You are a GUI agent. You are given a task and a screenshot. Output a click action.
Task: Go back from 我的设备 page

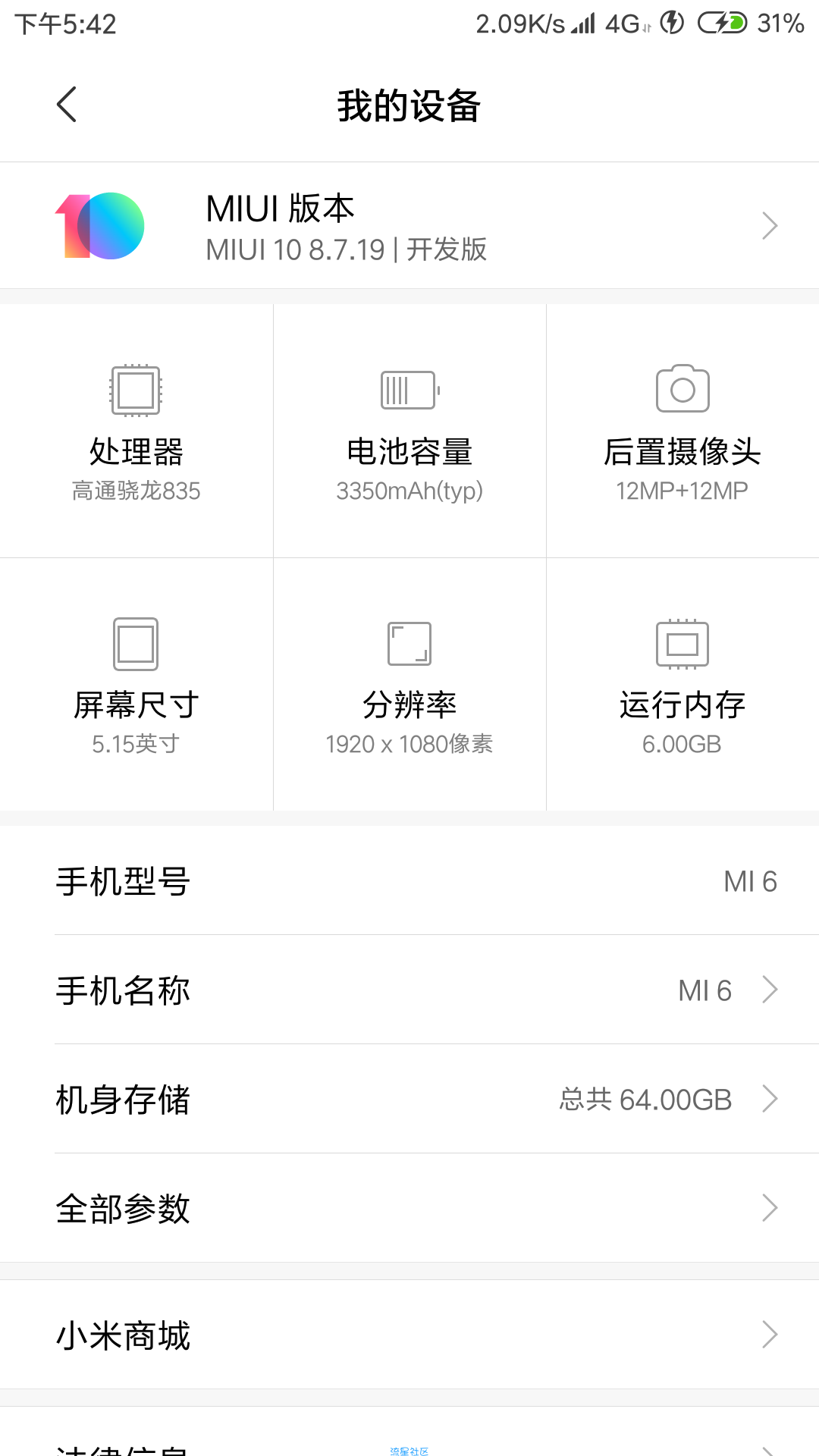click(x=67, y=105)
